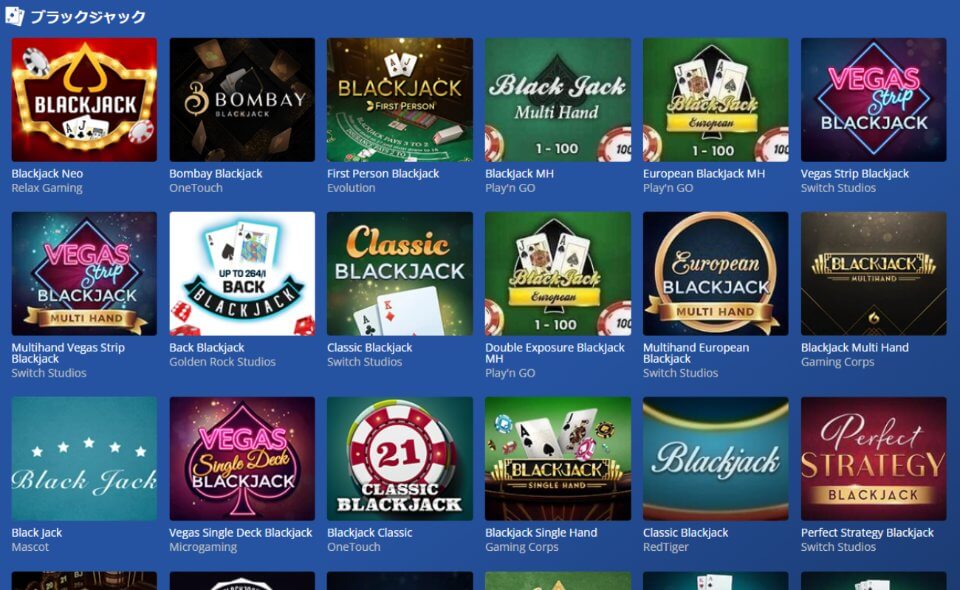Image resolution: width=960 pixels, height=590 pixels.
Task: Open Black Jack by Mascot
Action: [x=84, y=458]
